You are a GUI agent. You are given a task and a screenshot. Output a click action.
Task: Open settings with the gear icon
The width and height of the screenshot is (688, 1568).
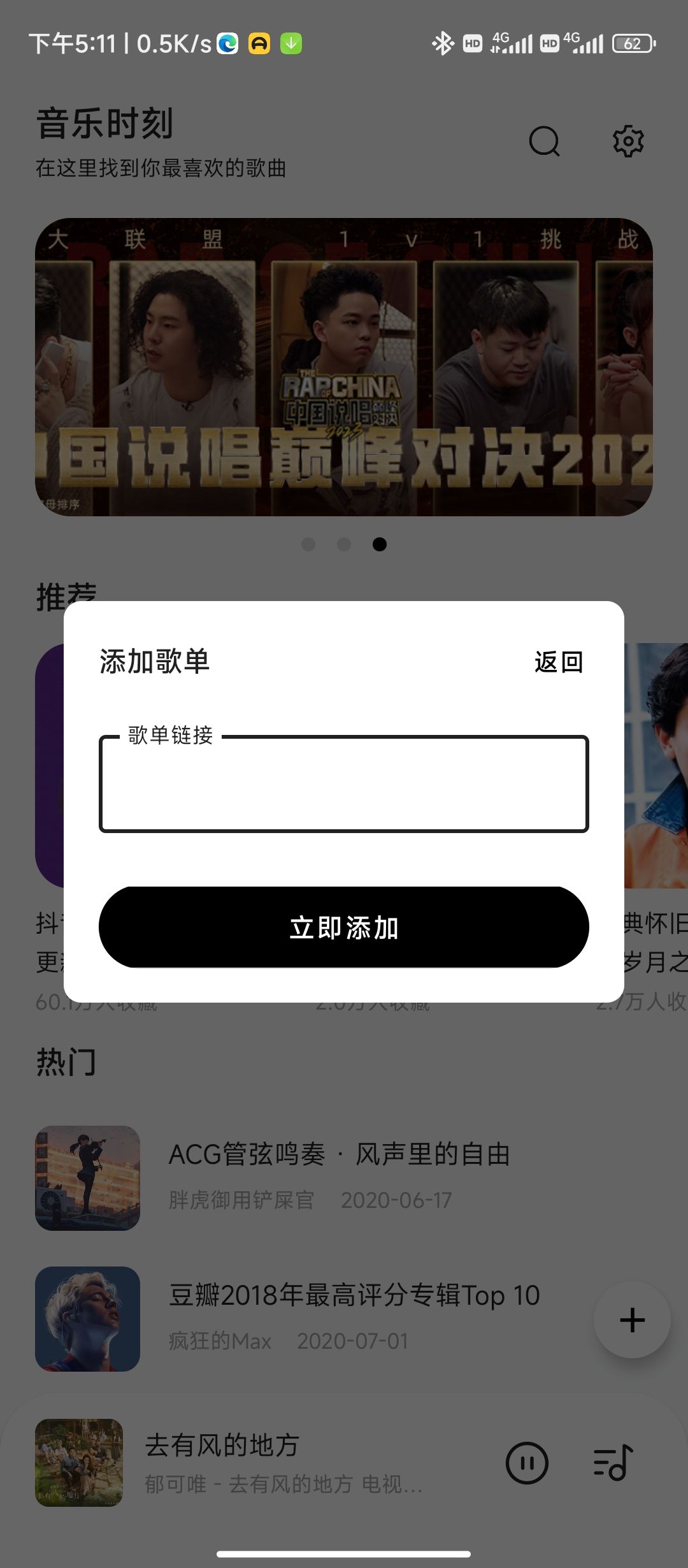coord(628,142)
